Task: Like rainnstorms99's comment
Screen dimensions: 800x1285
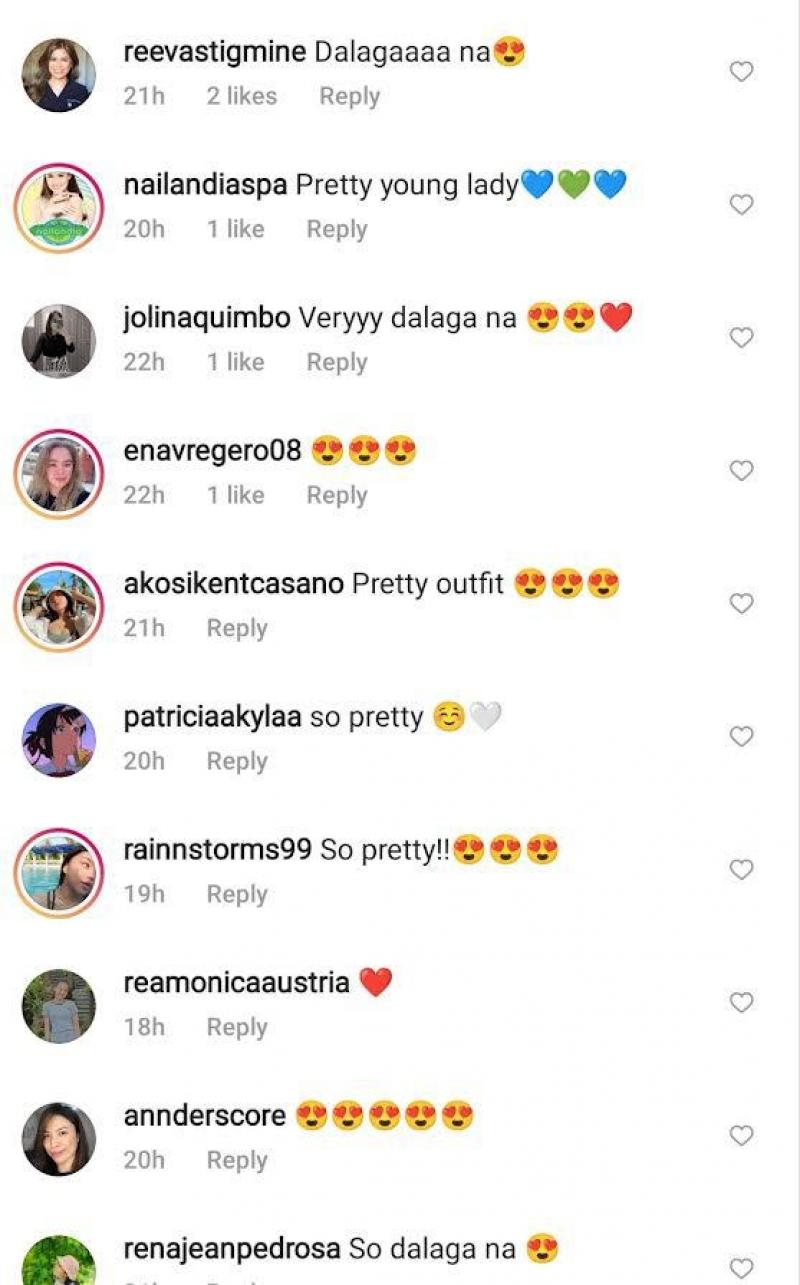Action: [741, 870]
